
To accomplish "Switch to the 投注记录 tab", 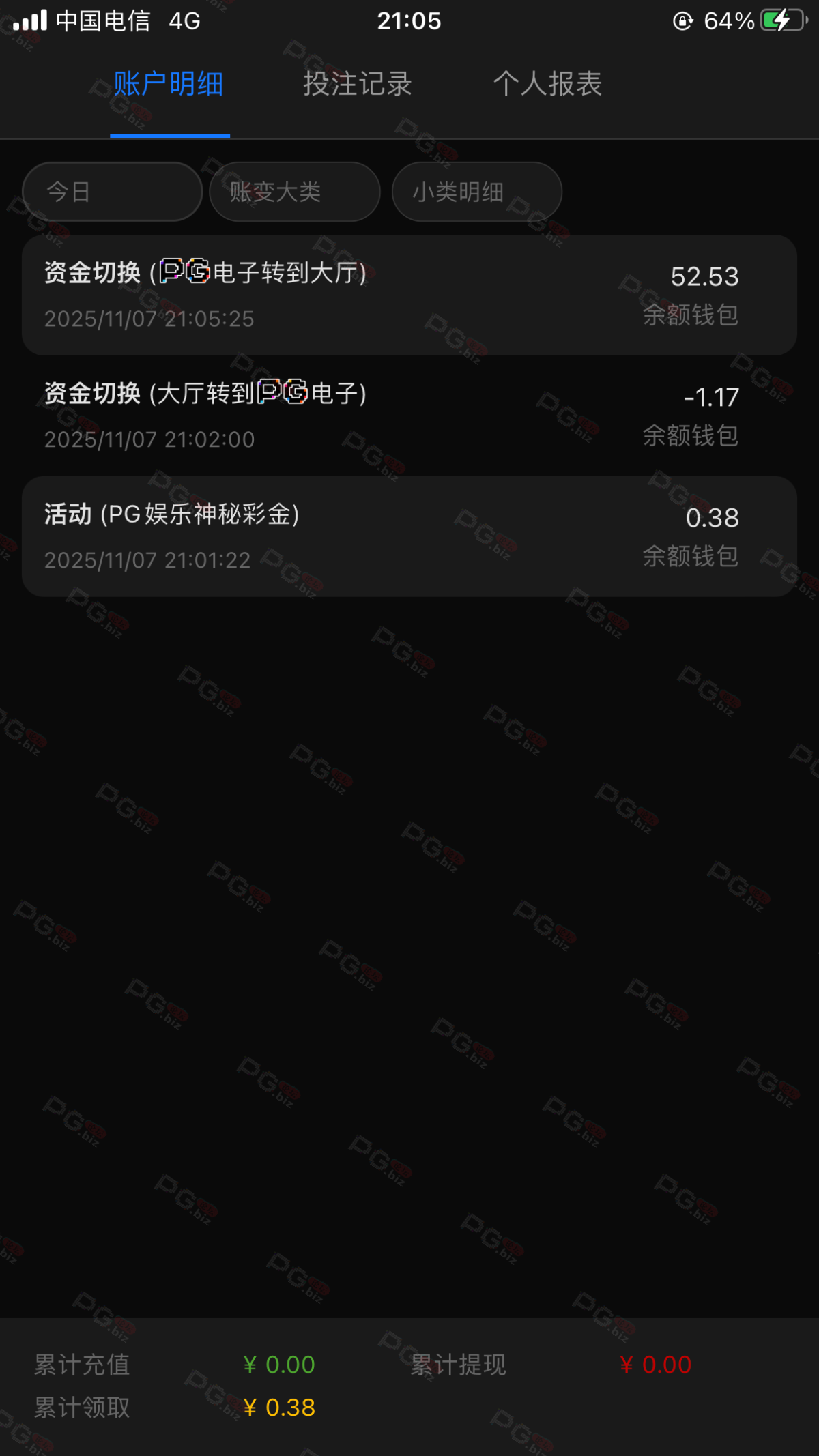I will click(357, 84).
